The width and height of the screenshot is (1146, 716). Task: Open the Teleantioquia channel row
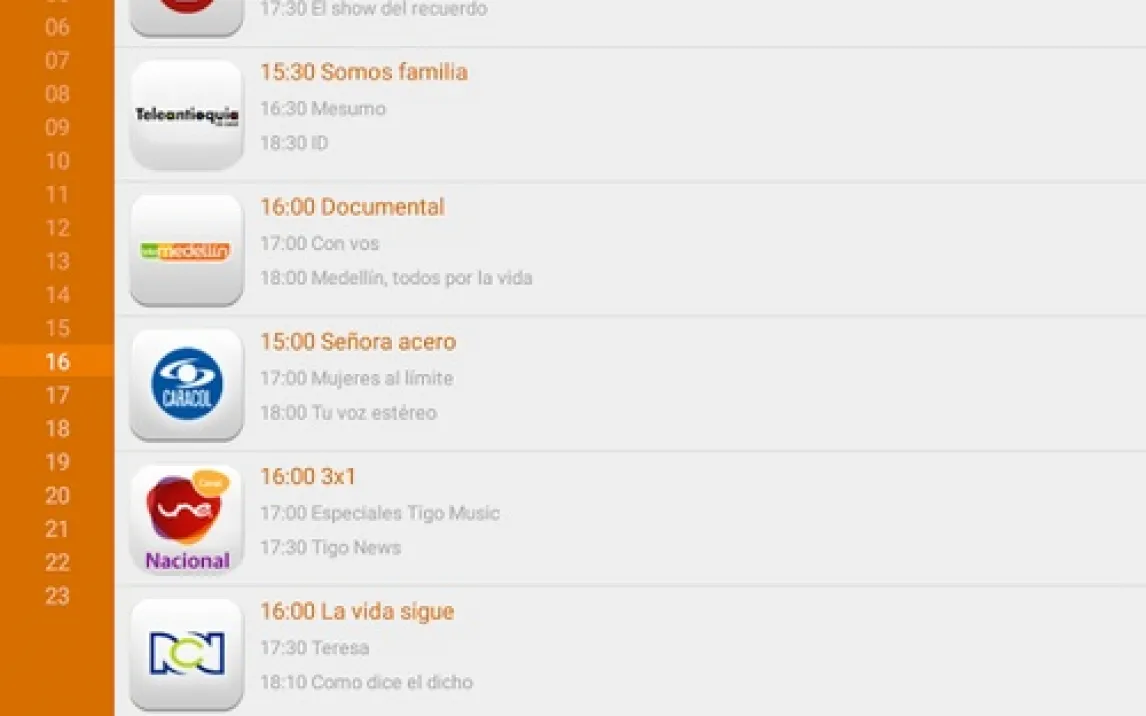630,114
